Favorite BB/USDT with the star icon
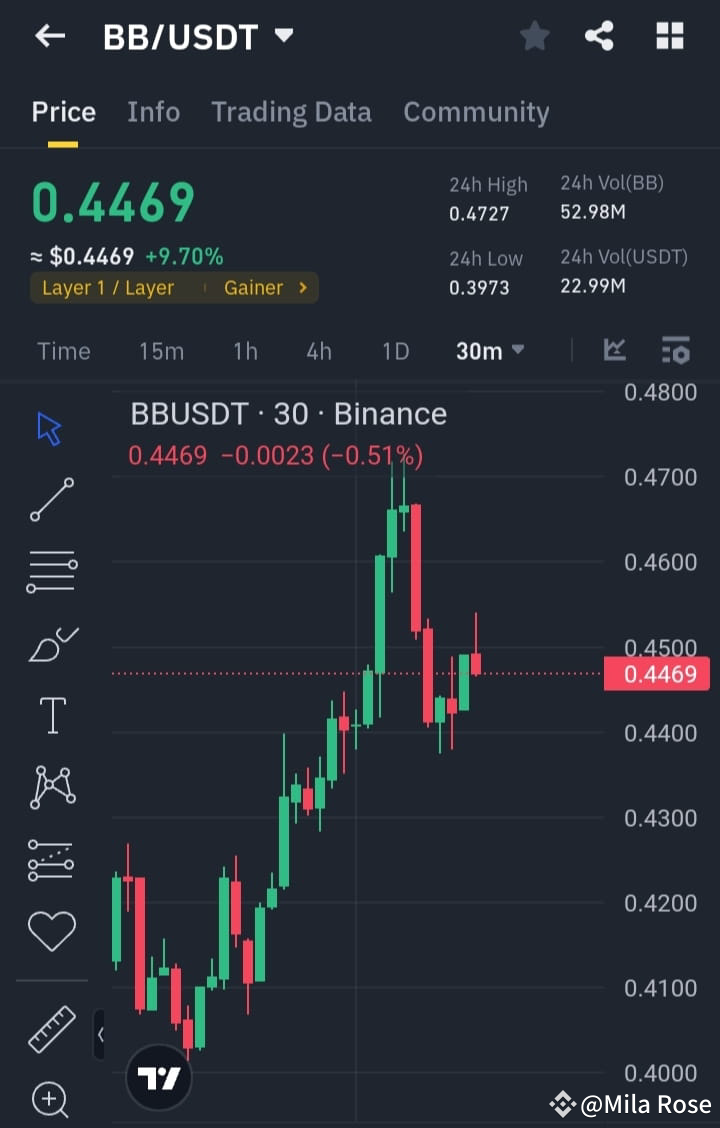The height and width of the screenshot is (1128, 720). pyautogui.click(x=534, y=35)
